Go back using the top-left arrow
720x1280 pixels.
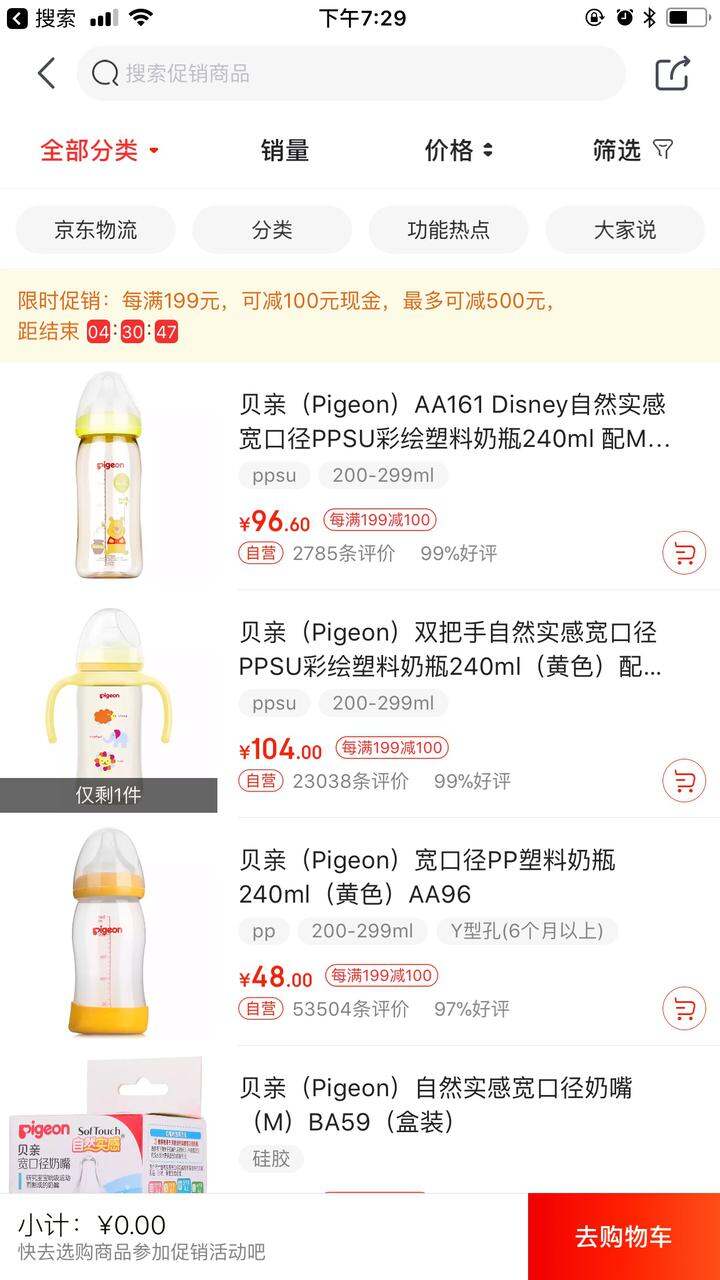[46, 73]
